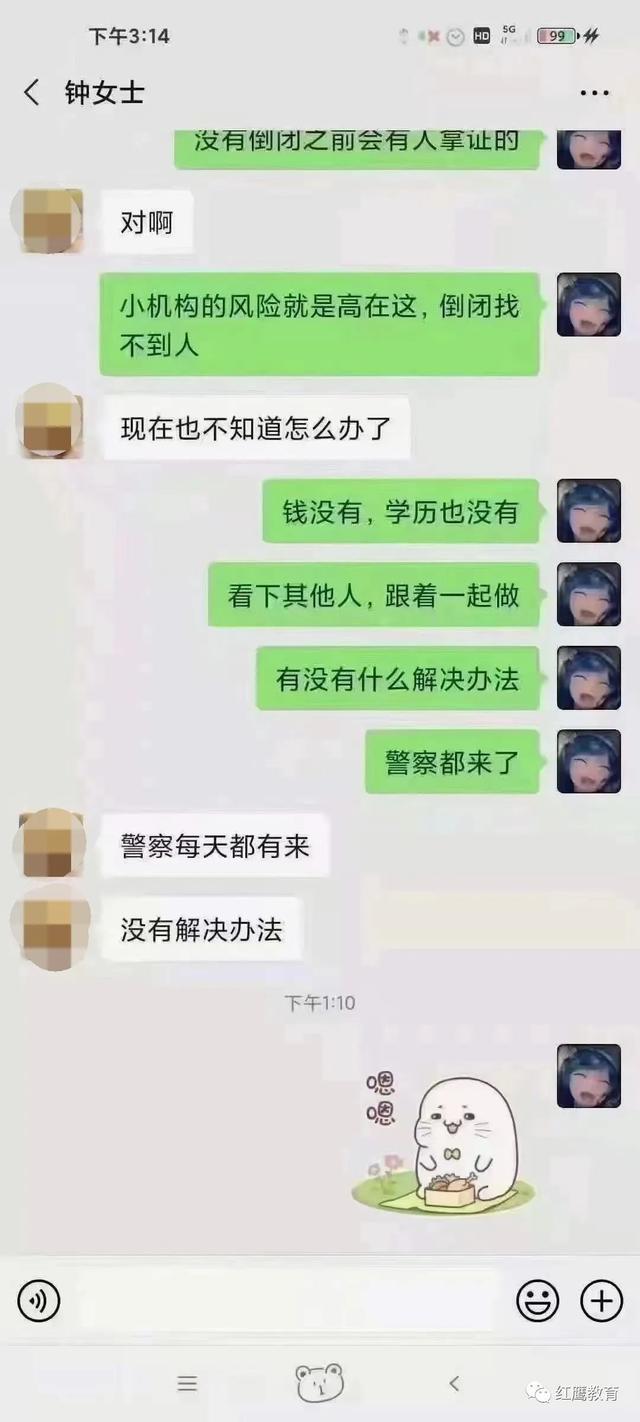Tap the message text field
This screenshot has height=1422, width=640.
(288, 1300)
